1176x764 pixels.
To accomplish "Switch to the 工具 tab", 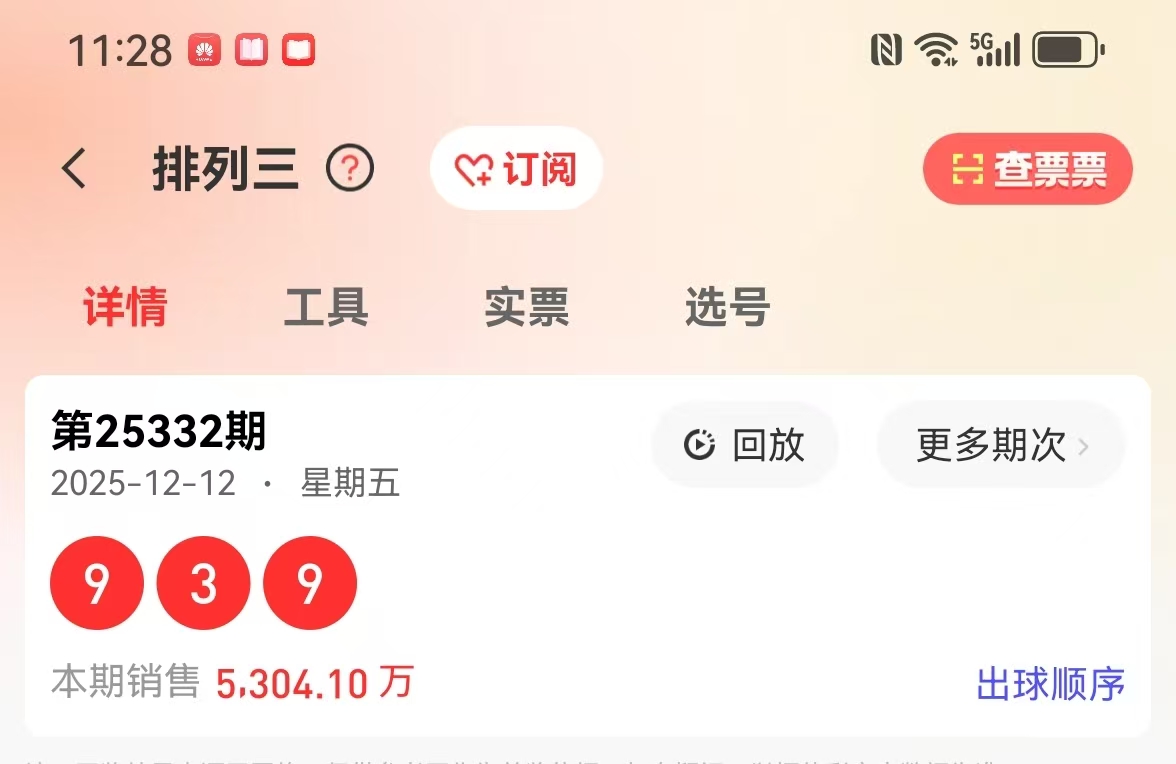I will point(326,307).
